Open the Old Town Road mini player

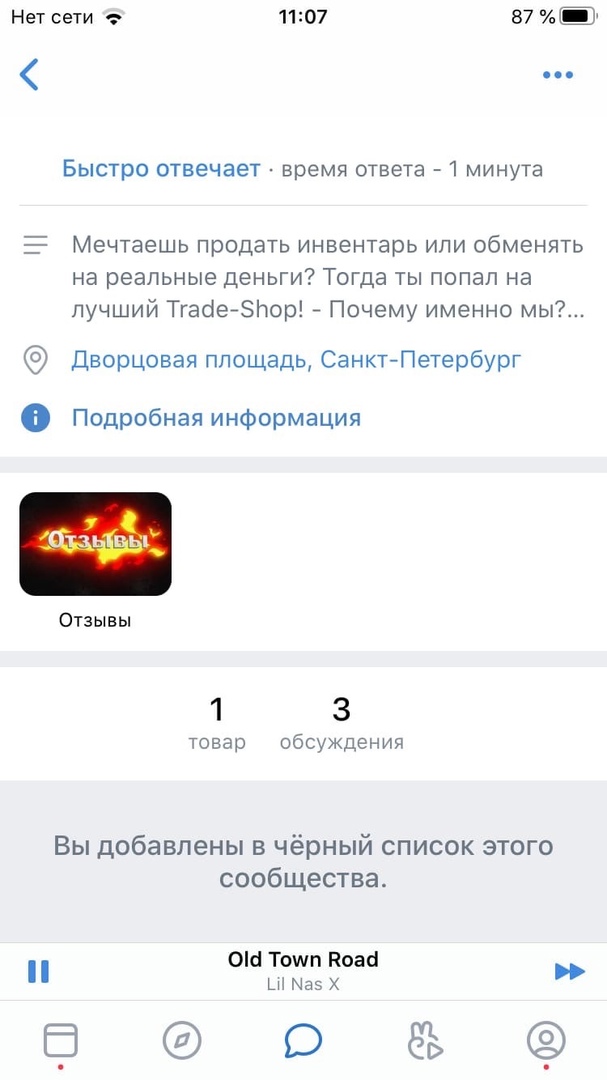pyautogui.click(x=303, y=970)
